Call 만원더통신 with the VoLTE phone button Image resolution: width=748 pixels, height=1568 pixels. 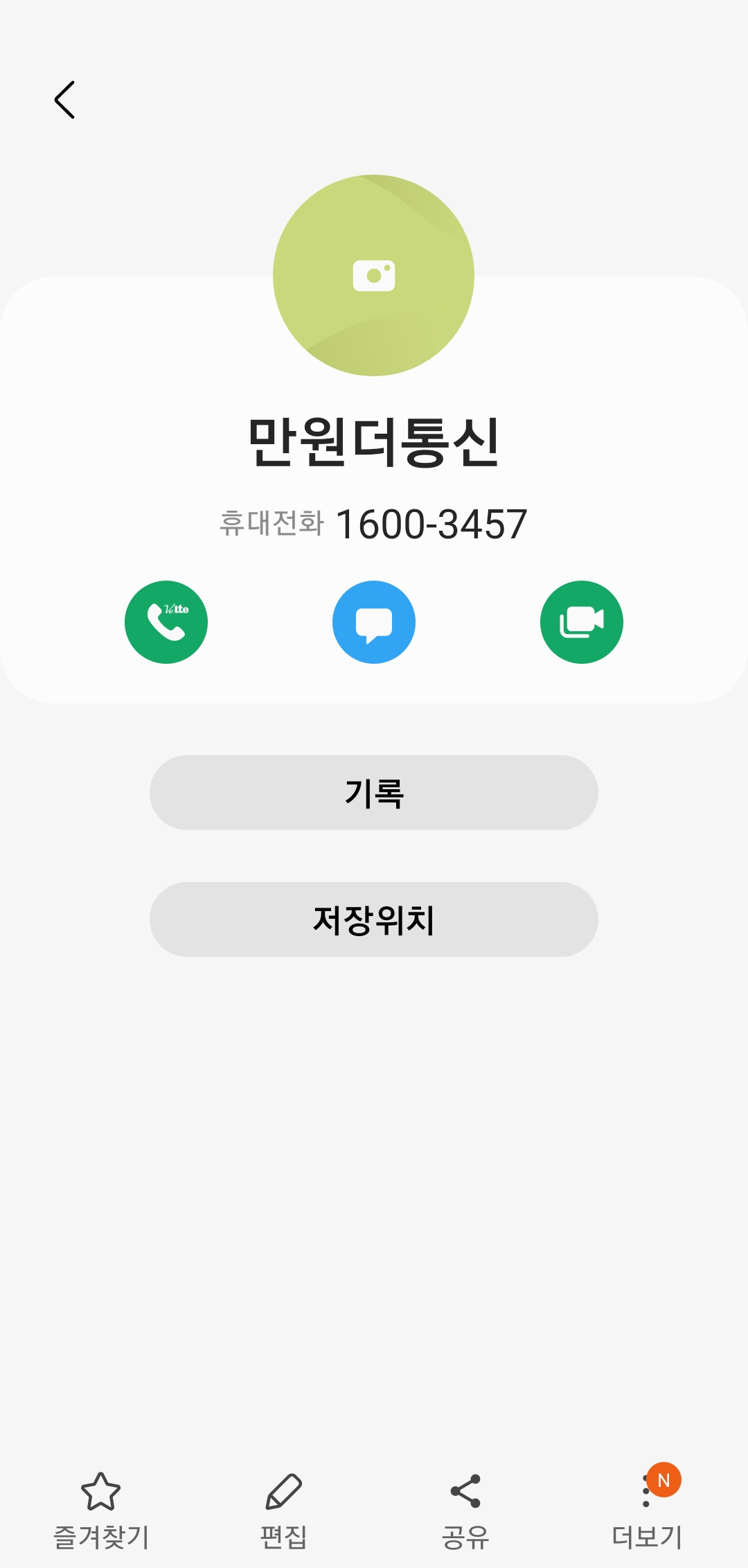point(166,622)
